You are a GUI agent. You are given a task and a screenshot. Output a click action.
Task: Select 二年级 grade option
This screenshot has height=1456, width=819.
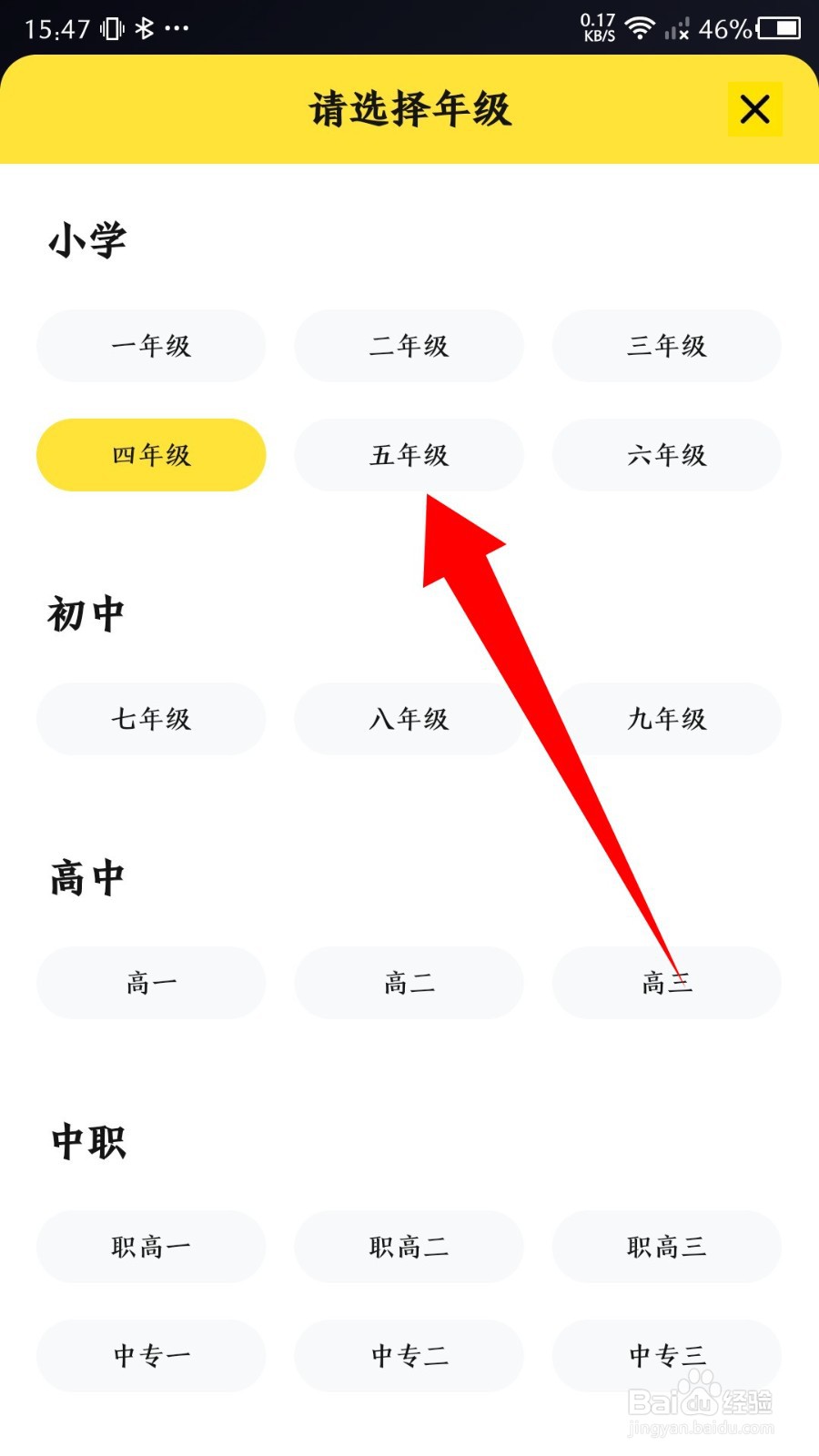pyautogui.click(x=409, y=346)
